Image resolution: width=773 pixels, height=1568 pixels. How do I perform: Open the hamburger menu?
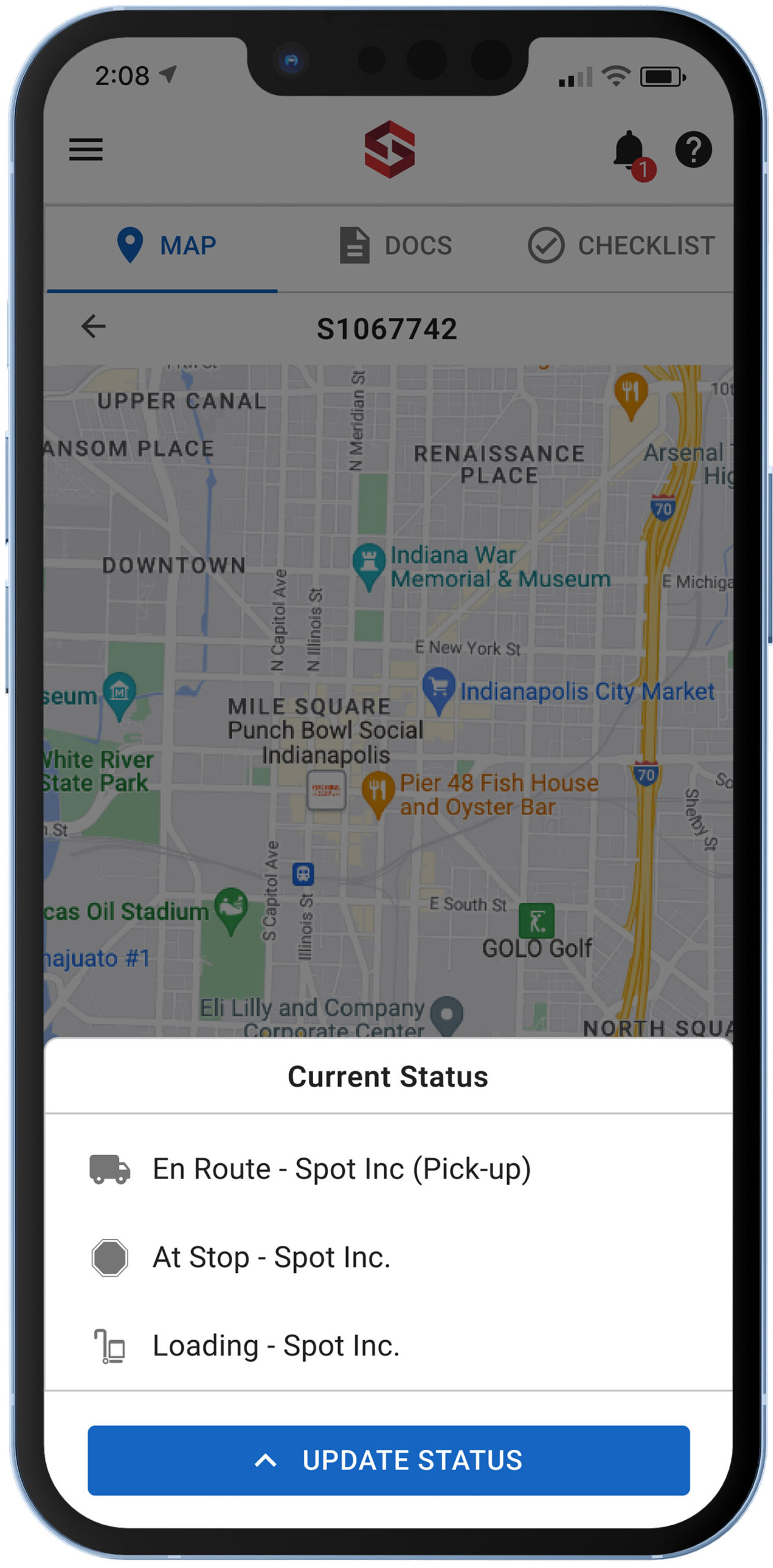click(86, 149)
